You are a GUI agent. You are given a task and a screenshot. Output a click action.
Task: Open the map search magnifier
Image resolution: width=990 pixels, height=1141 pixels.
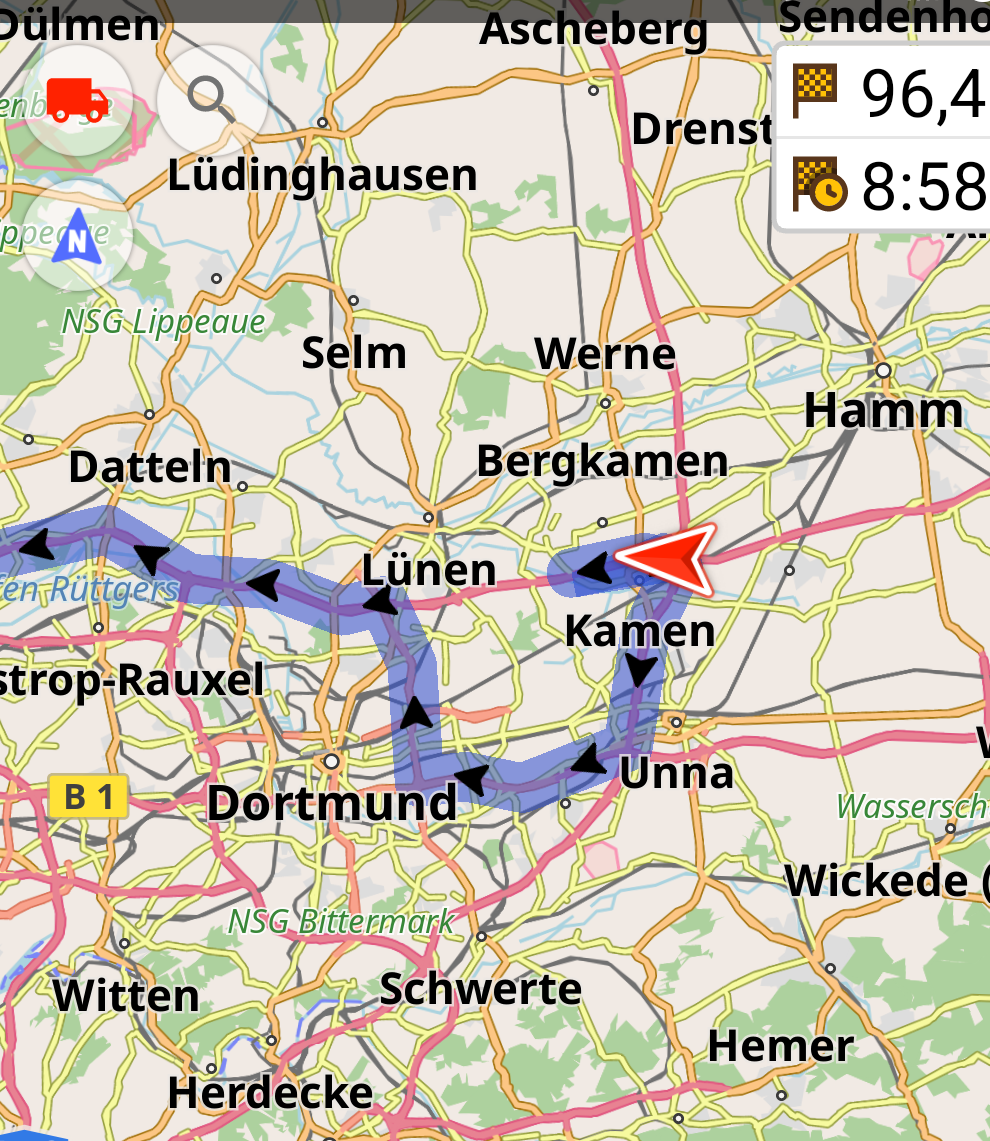pyautogui.click(x=211, y=100)
